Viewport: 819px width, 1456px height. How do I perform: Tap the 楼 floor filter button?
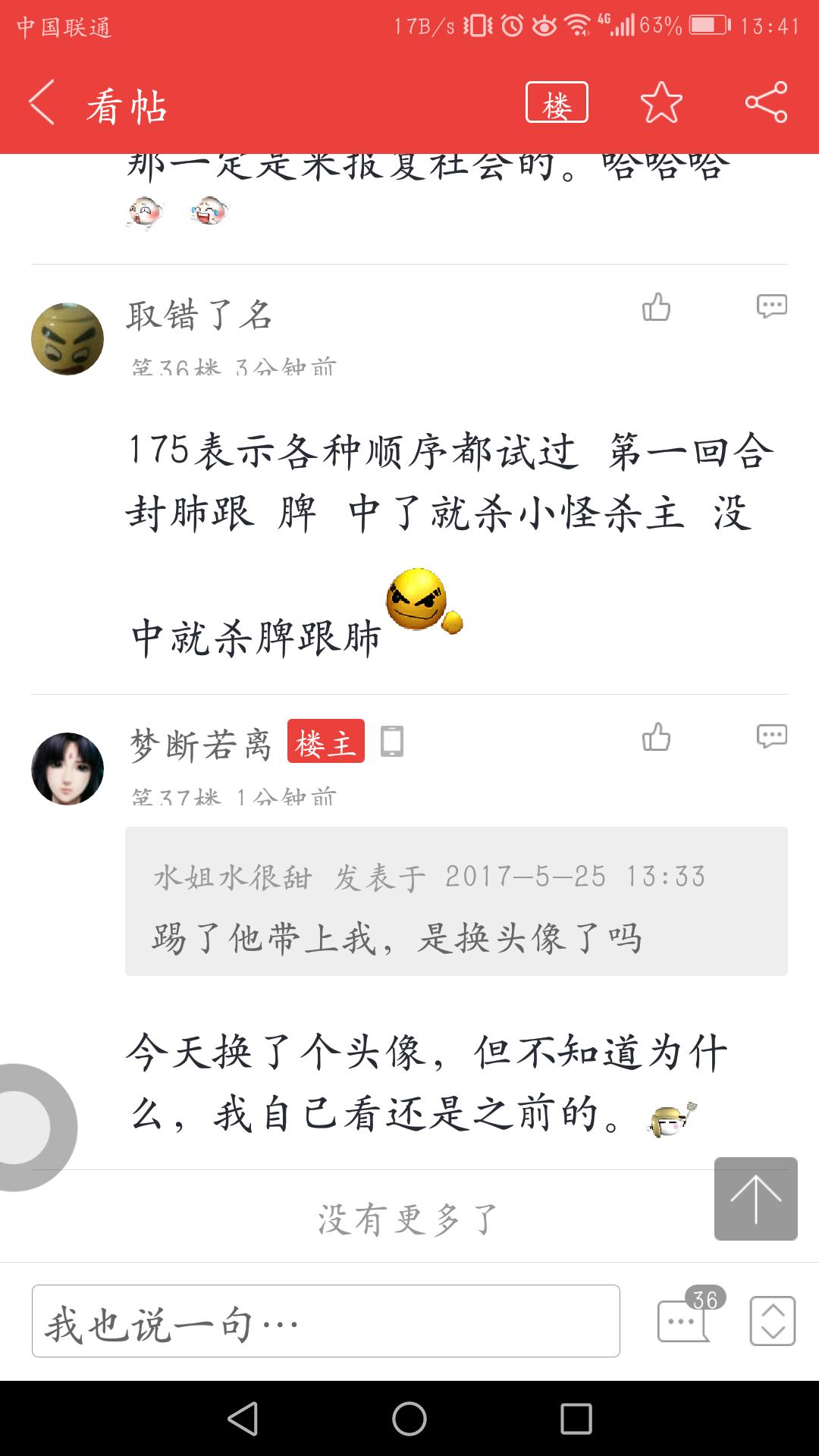557,102
